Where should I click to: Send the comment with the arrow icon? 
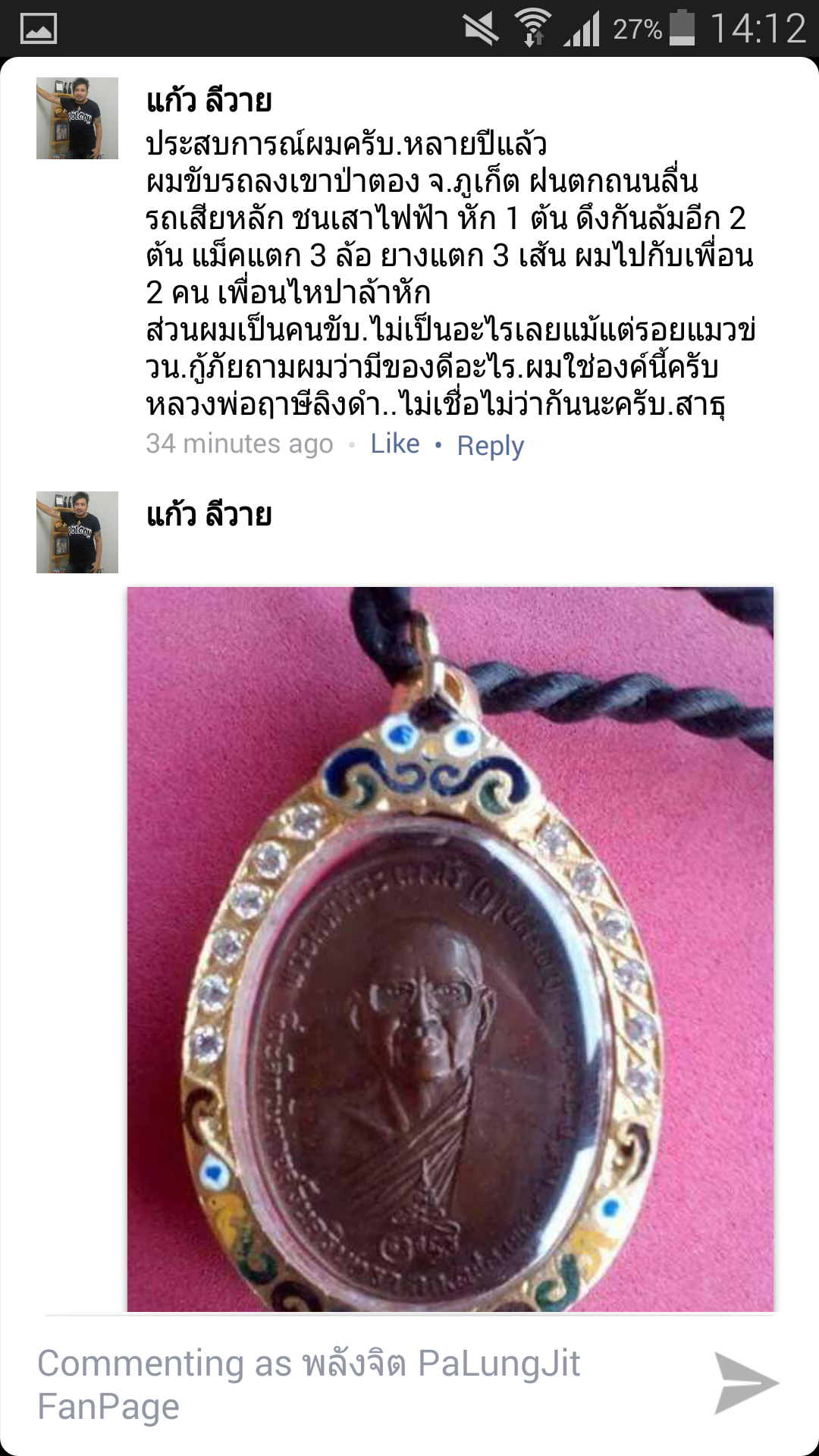746,1383
